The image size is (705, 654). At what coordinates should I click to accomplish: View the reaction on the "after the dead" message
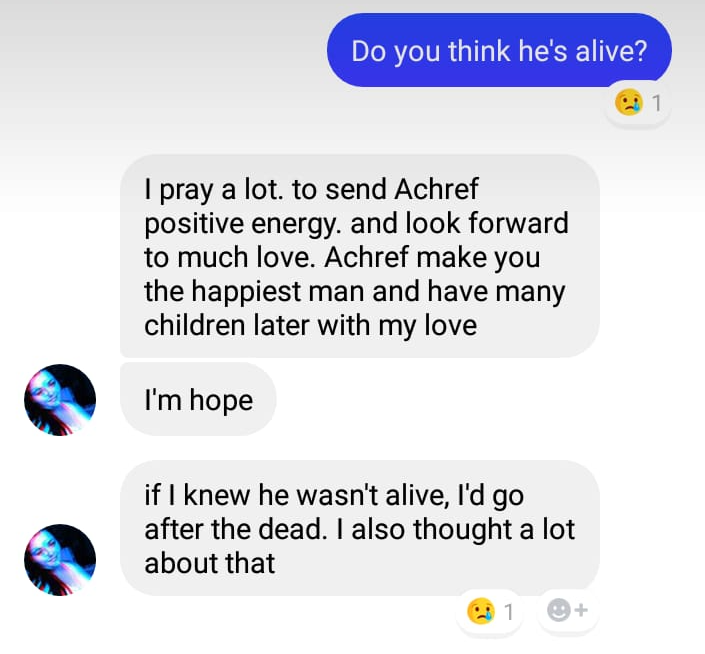[491, 610]
